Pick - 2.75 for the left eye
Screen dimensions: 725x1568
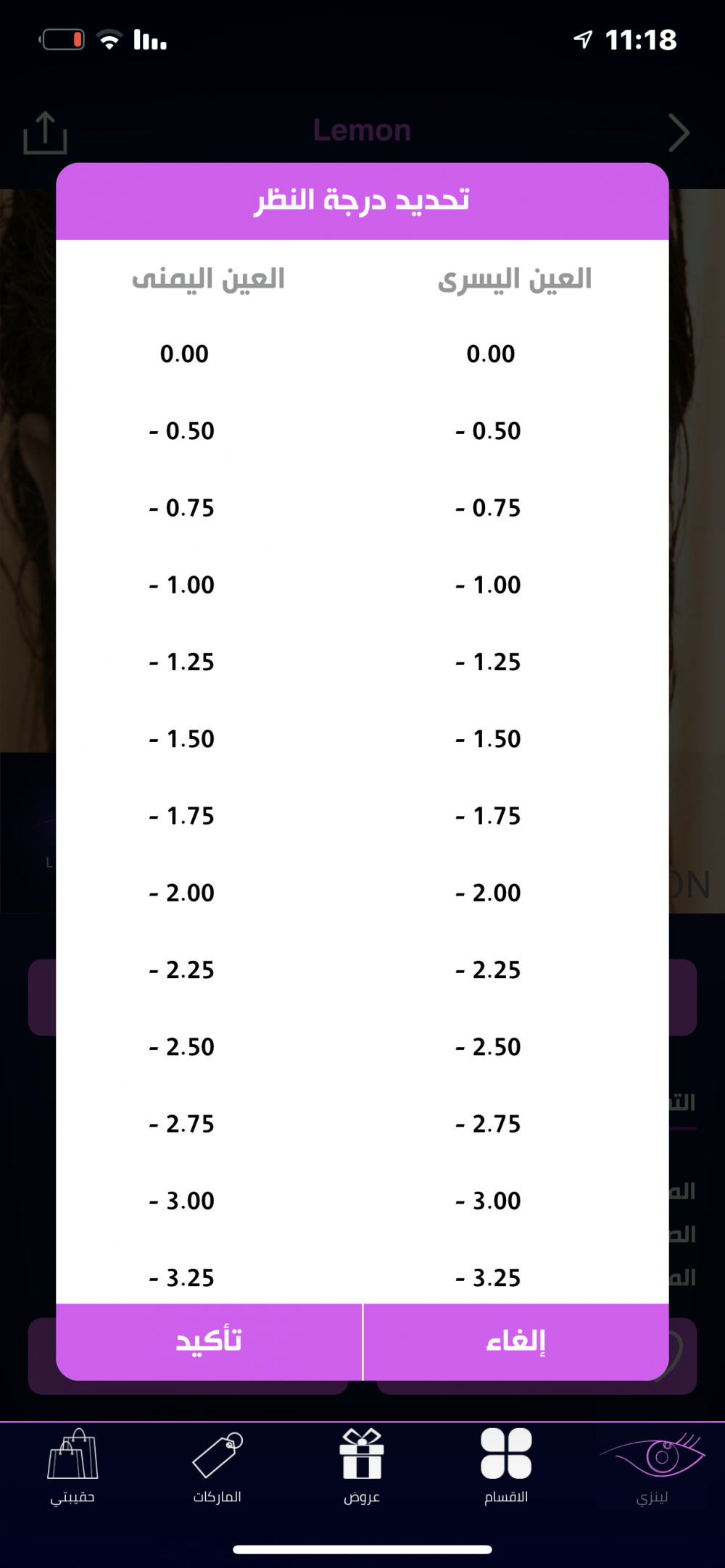(488, 1124)
